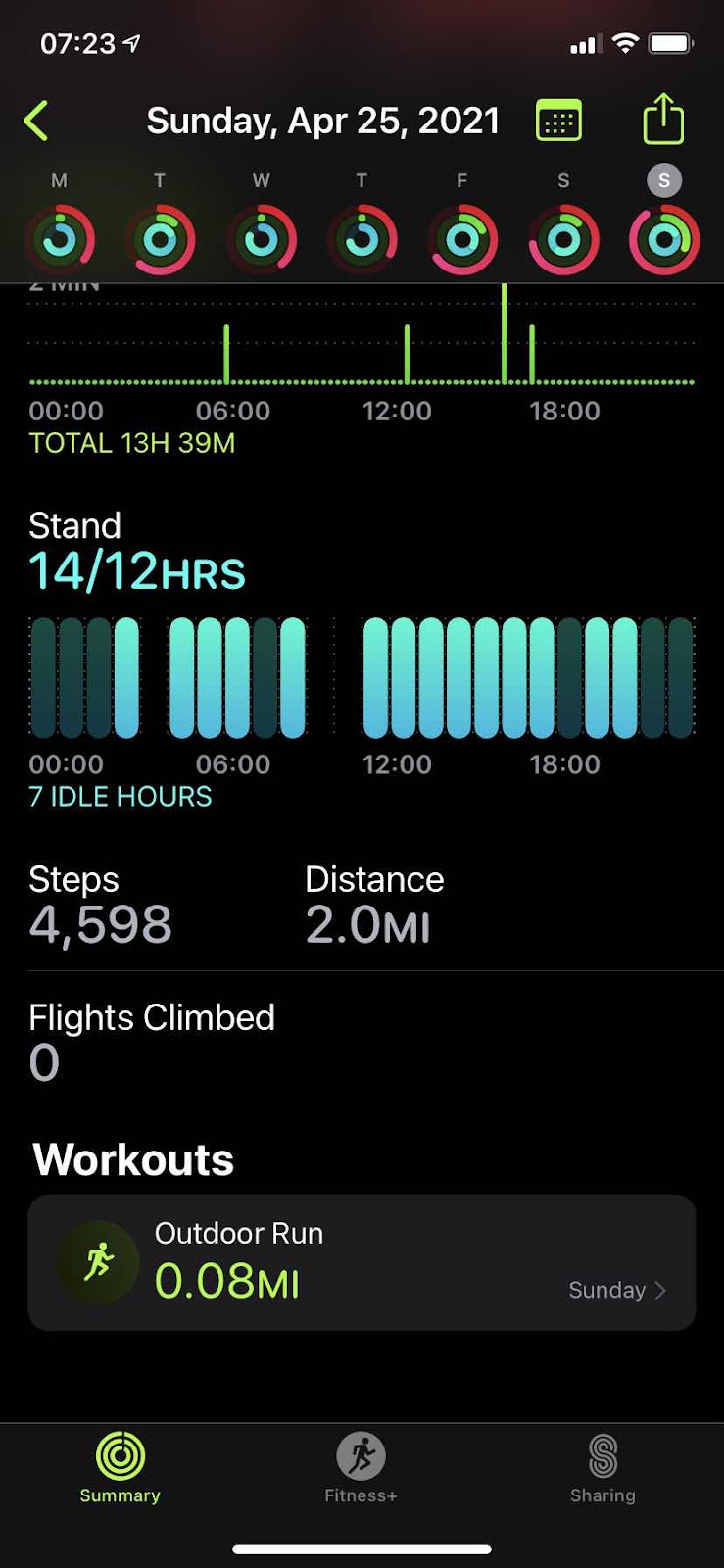This screenshot has height=1568, width=724.
Task: Select Tuesday's activity rings
Action: pos(161,239)
